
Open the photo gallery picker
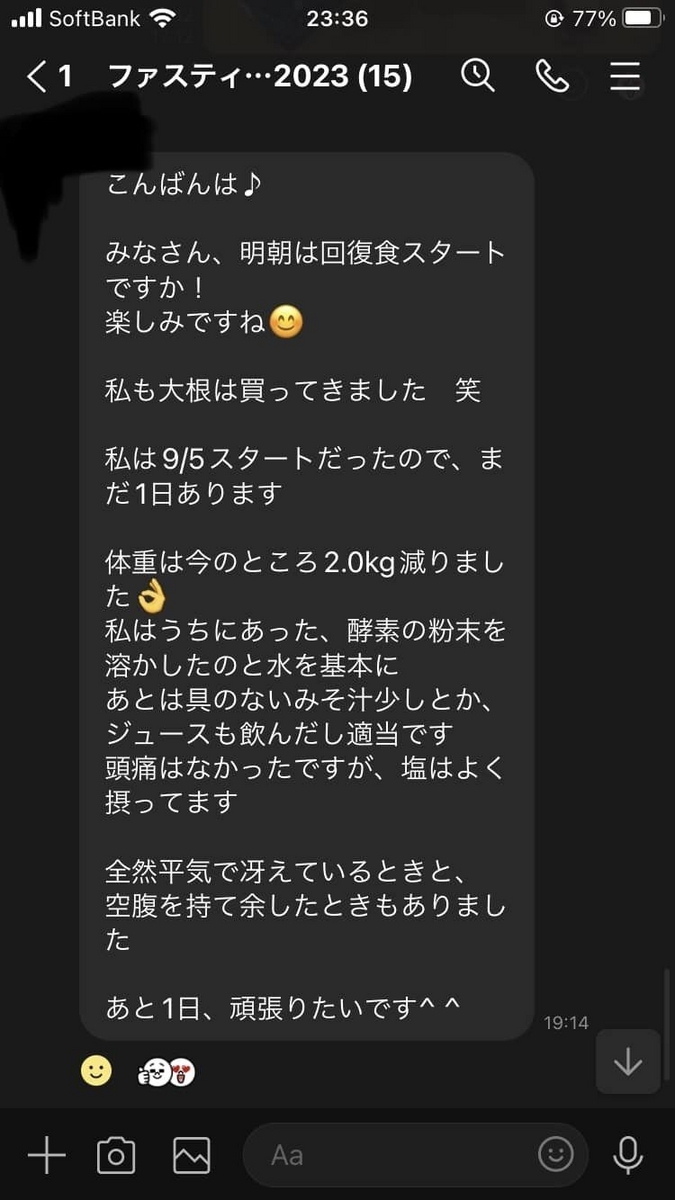tap(191, 1156)
